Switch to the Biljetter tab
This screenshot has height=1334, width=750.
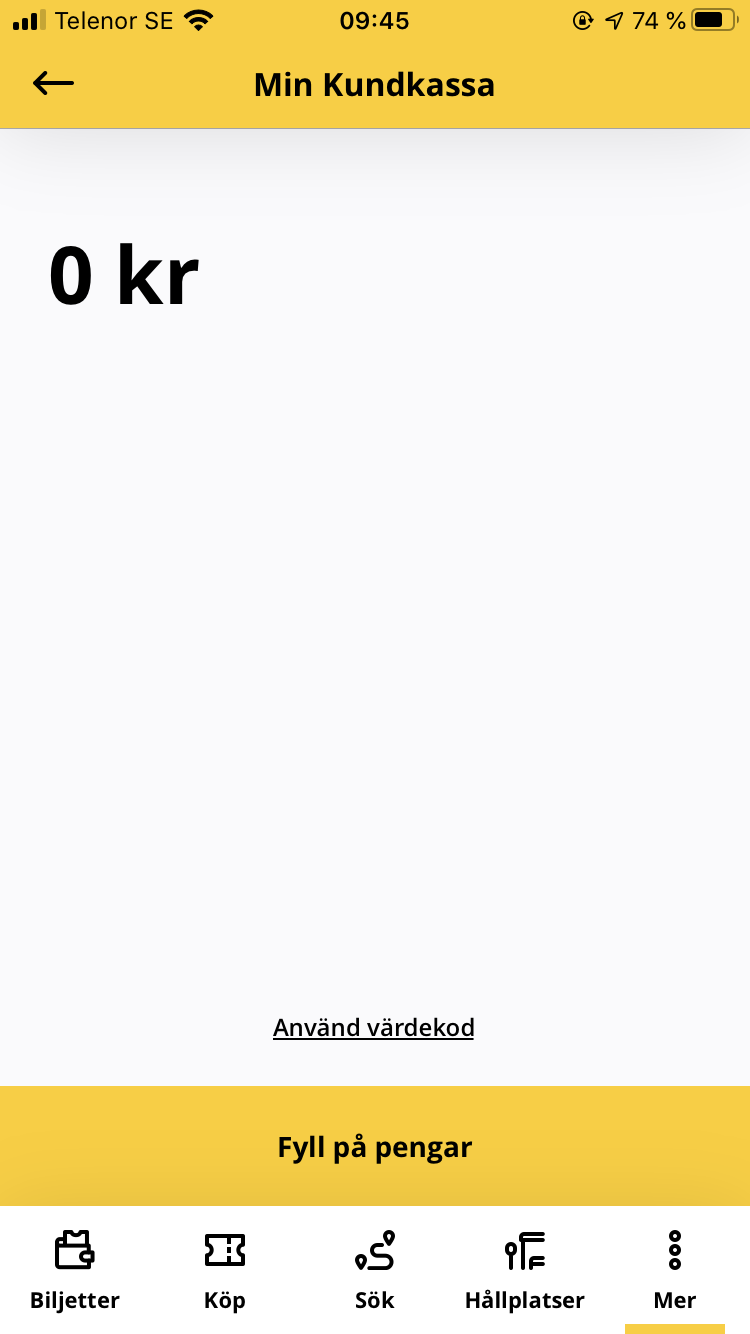(x=75, y=1270)
